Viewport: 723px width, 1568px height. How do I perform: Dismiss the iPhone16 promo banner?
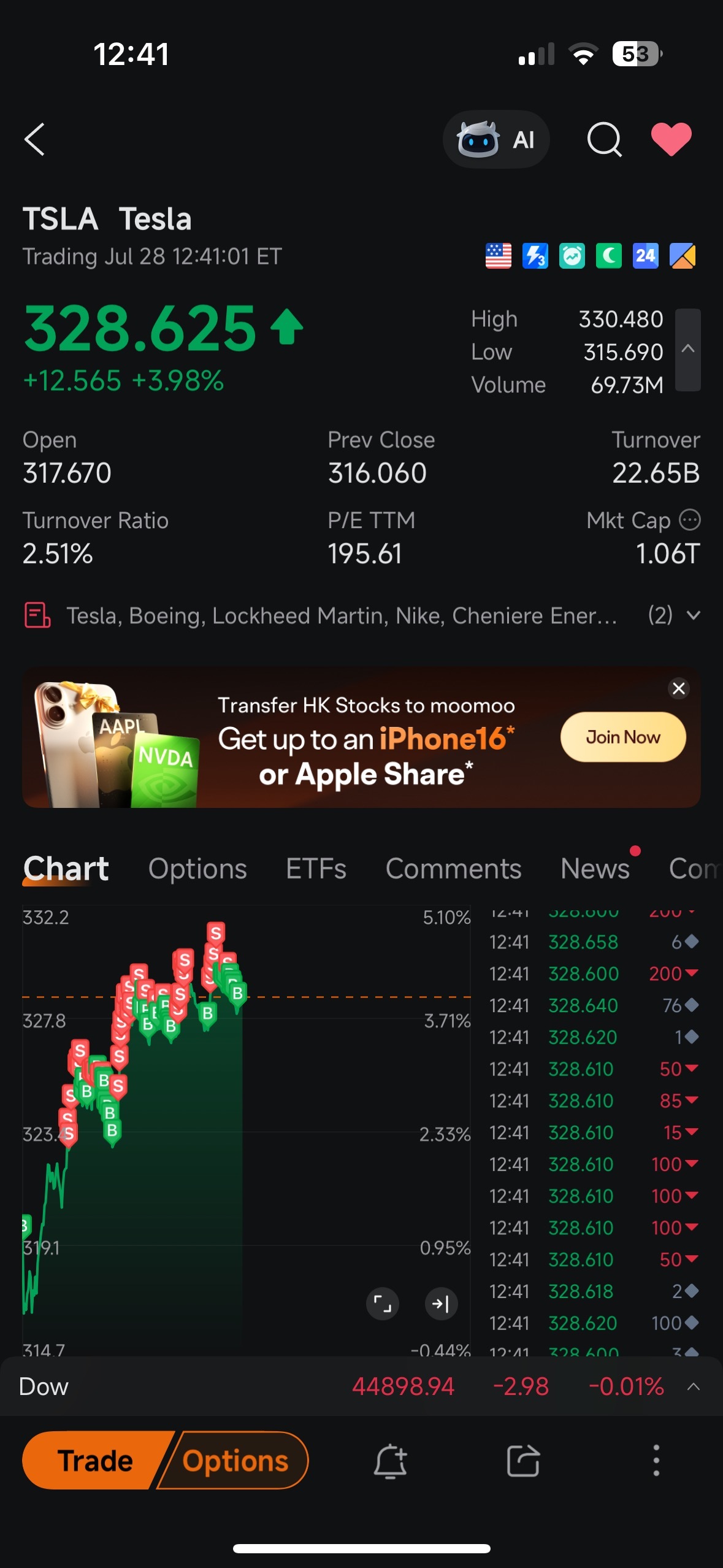pos(678,688)
